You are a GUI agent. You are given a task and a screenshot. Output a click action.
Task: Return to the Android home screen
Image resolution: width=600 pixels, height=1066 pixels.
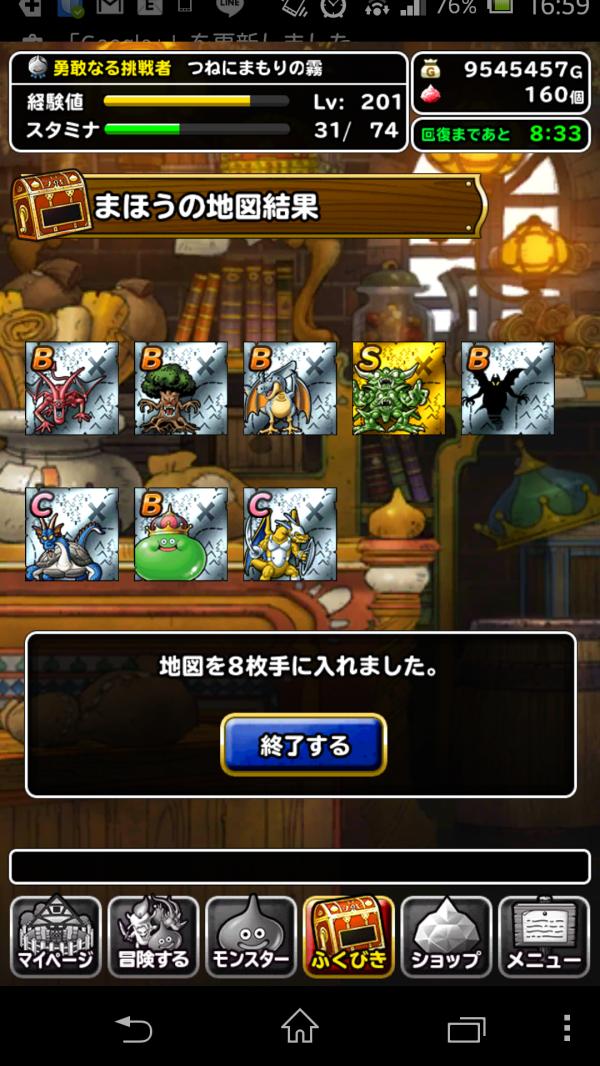tap(299, 1027)
